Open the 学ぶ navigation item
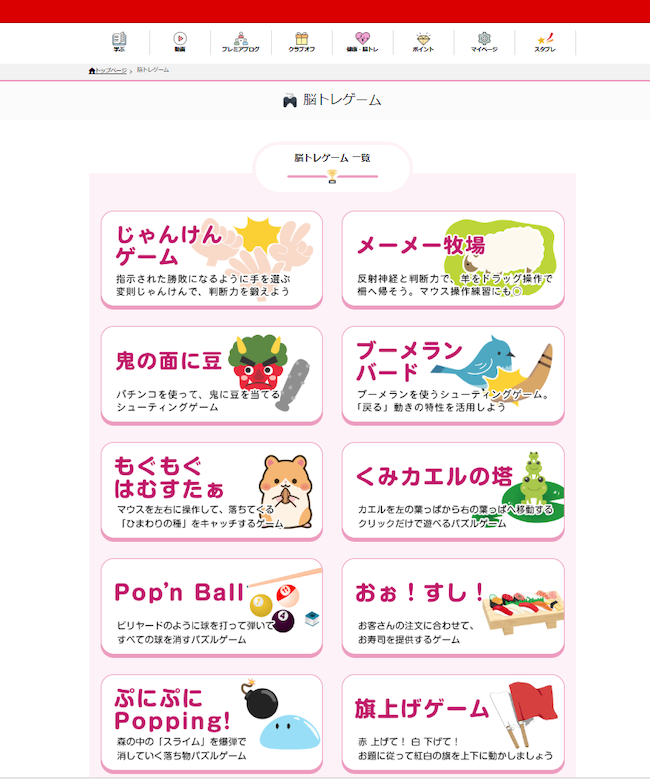Viewport: 650px width, 779px height. [x=119, y=42]
